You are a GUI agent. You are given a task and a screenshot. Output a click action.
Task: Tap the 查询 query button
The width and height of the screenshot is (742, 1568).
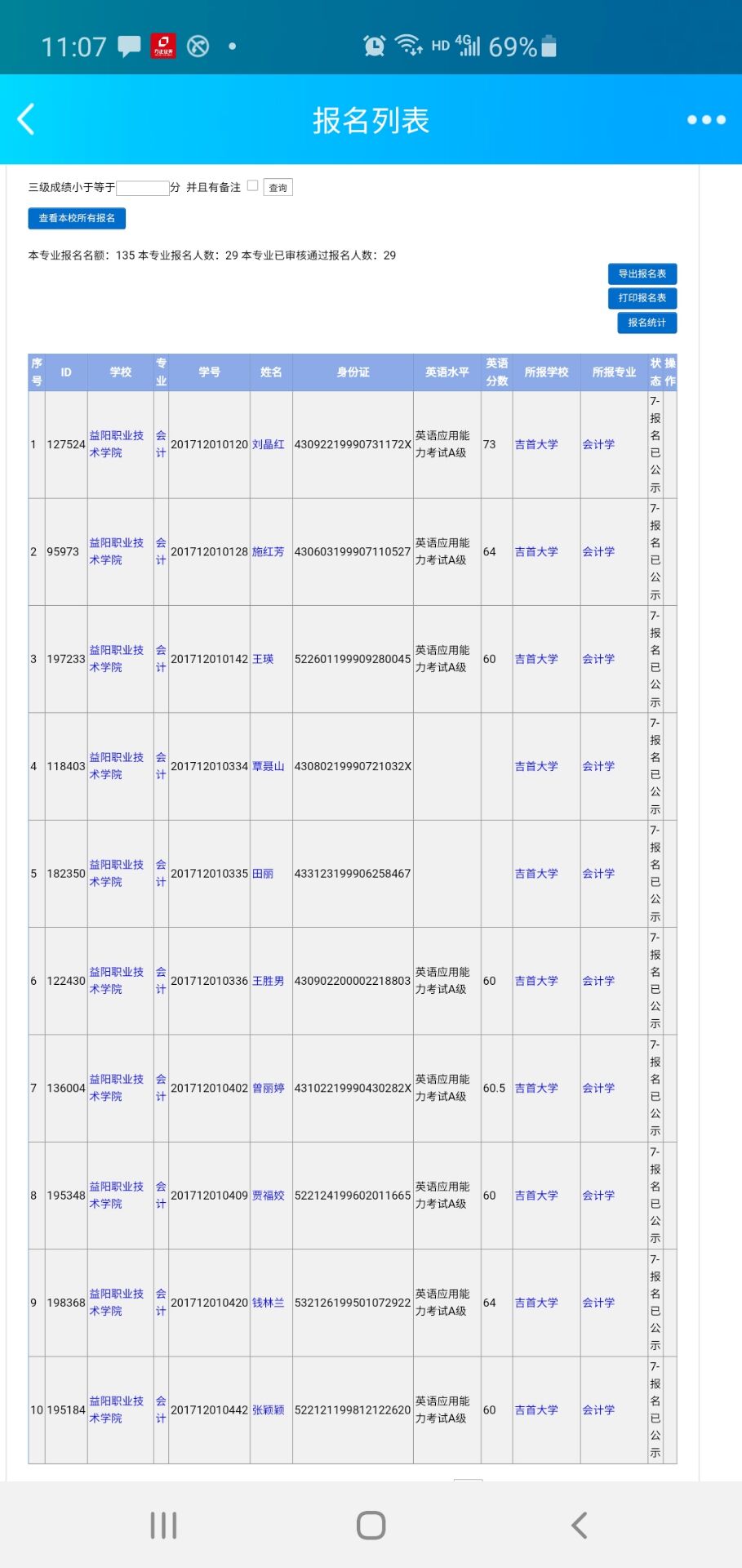point(278,188)
